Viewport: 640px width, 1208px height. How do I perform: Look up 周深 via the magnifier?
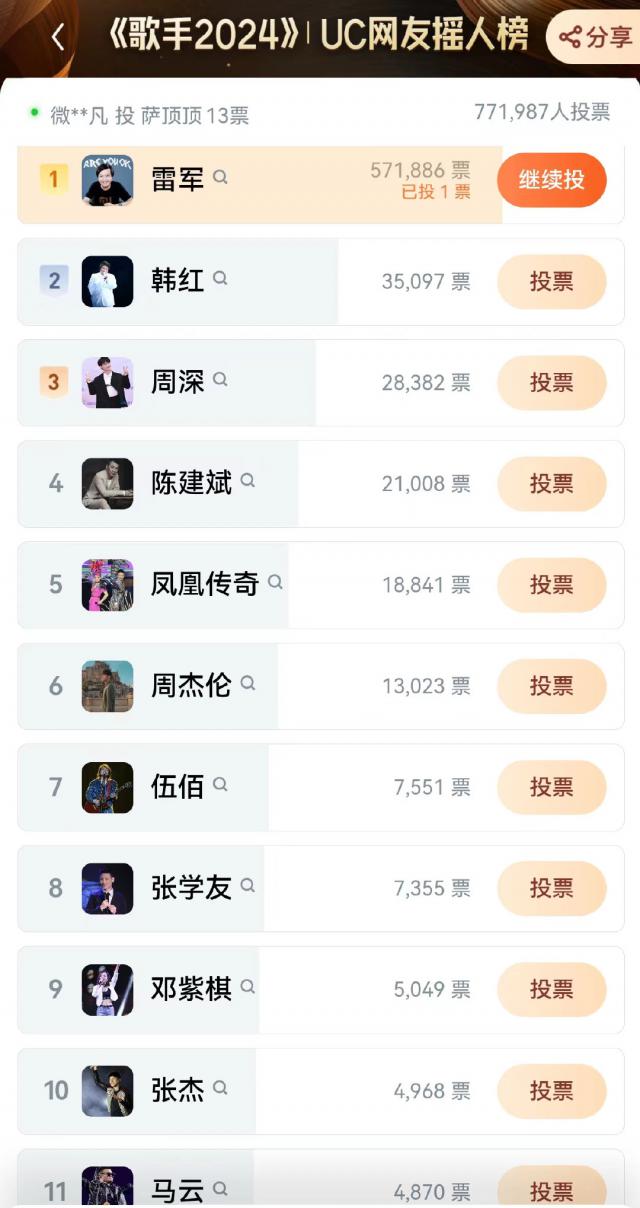[220, 380]
